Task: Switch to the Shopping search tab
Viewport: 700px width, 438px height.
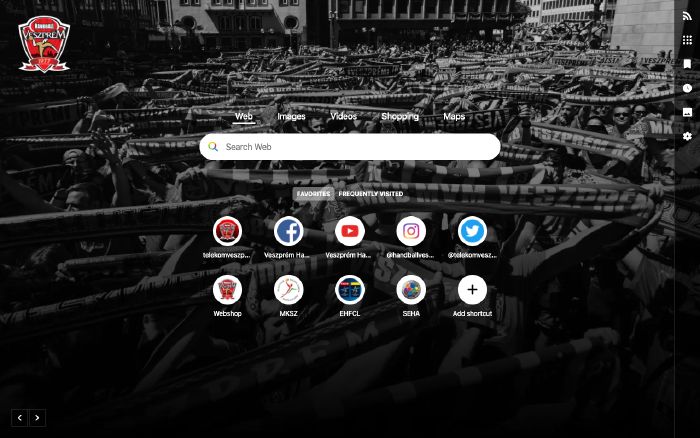Action: coord(399,117)
